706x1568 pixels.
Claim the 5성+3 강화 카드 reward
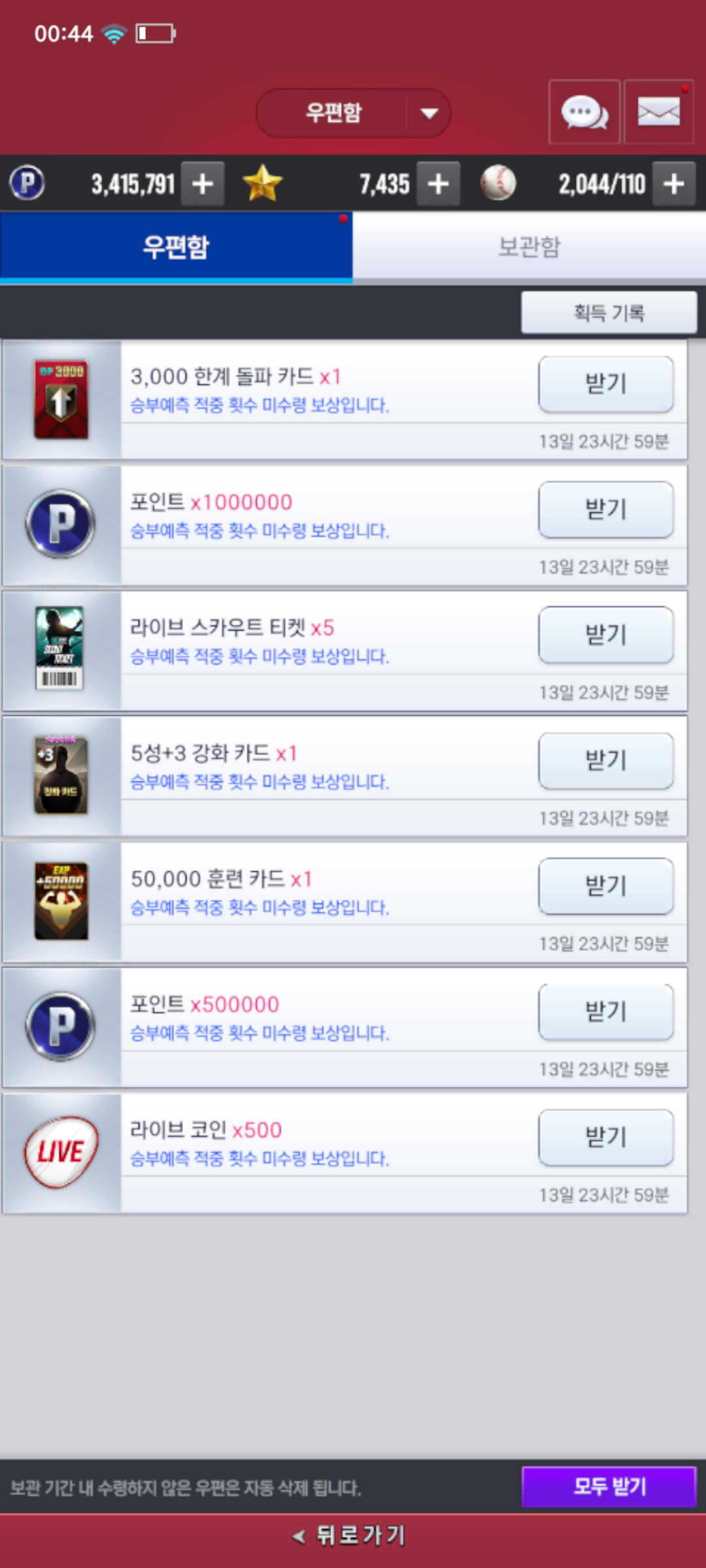(x=605, y=760)
